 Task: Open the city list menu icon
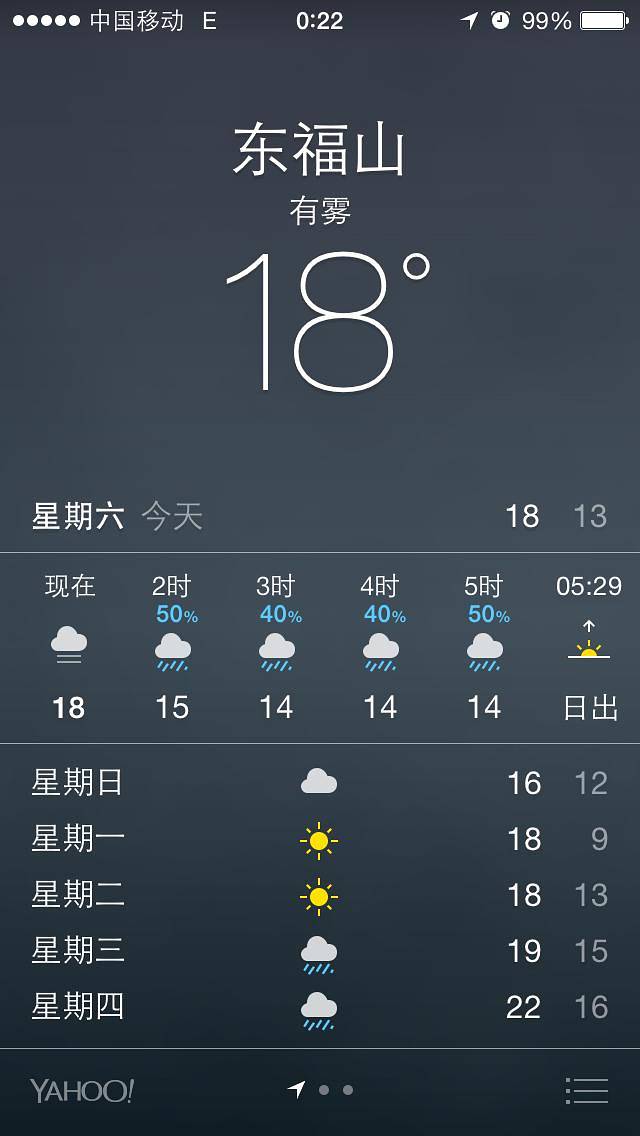coord(587,1090)
